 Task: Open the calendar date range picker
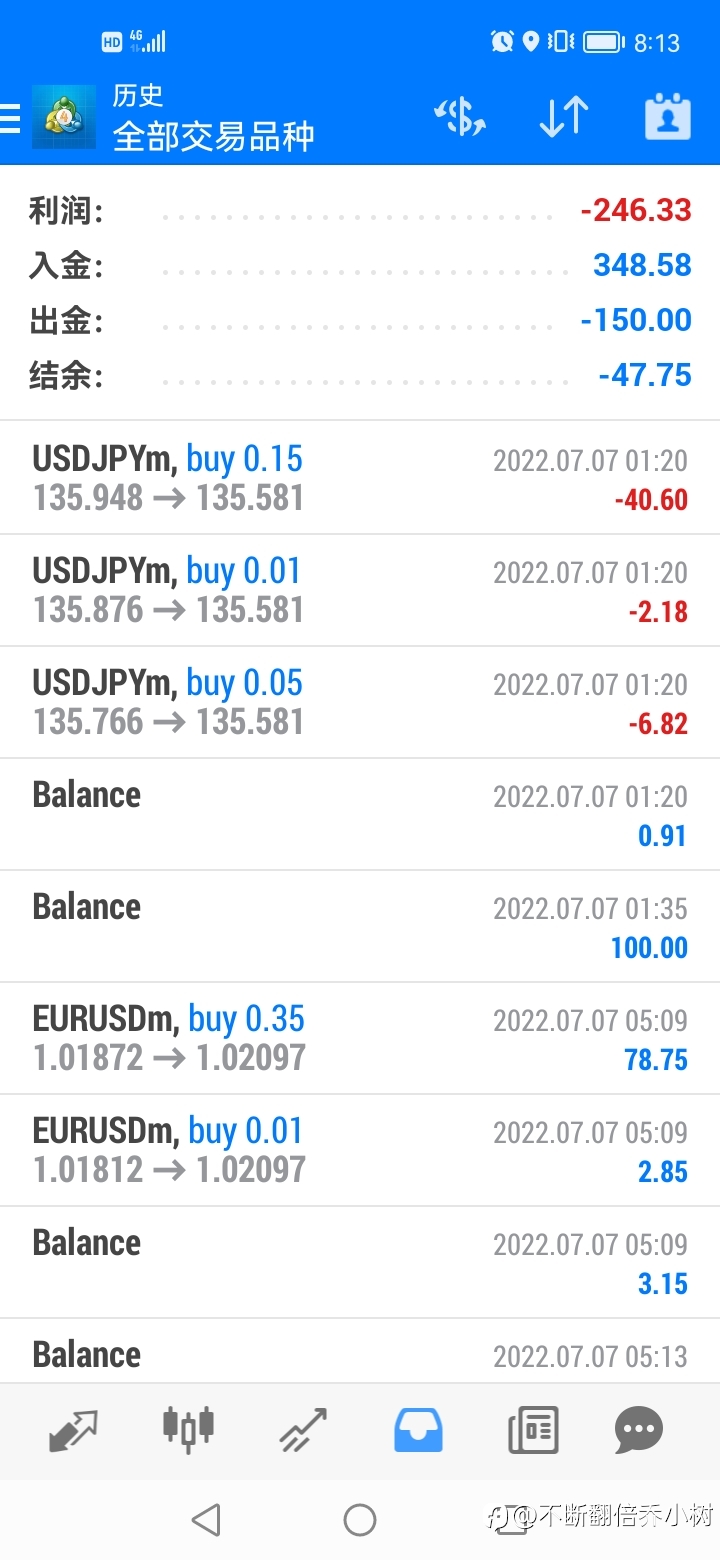click(x=667, y=117)
